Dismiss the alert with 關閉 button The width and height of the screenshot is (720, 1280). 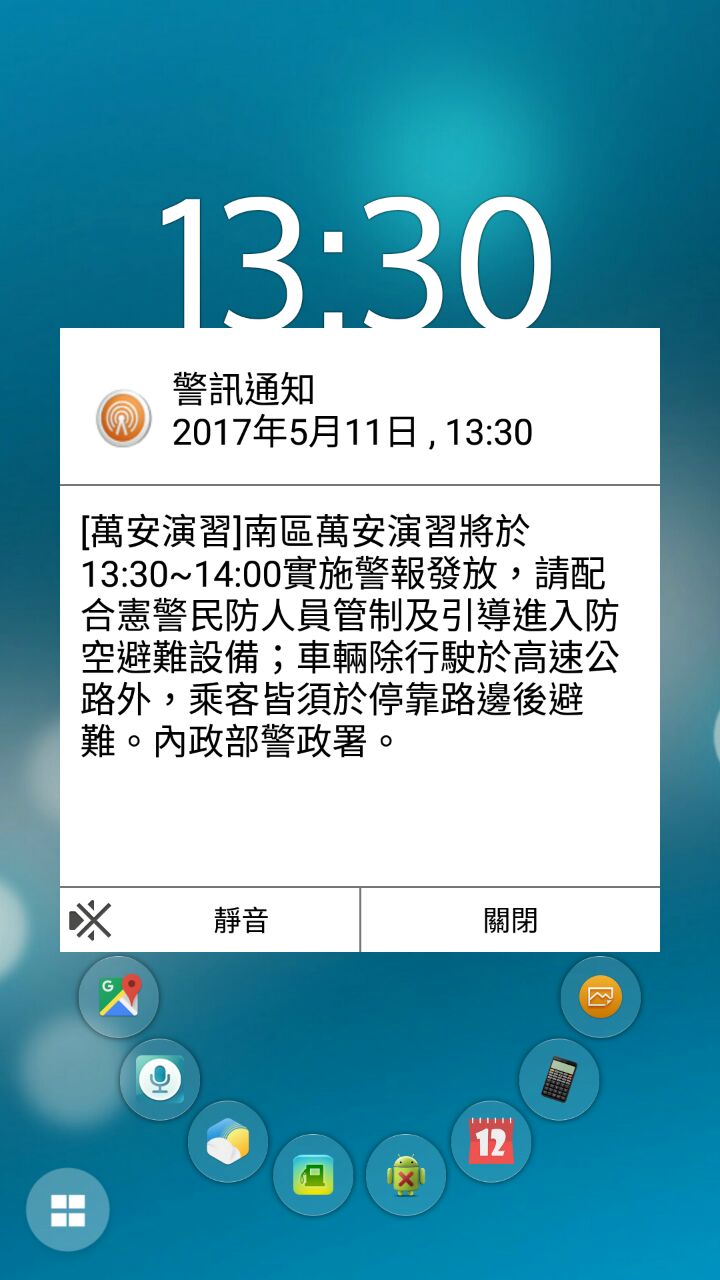point(510,920)
